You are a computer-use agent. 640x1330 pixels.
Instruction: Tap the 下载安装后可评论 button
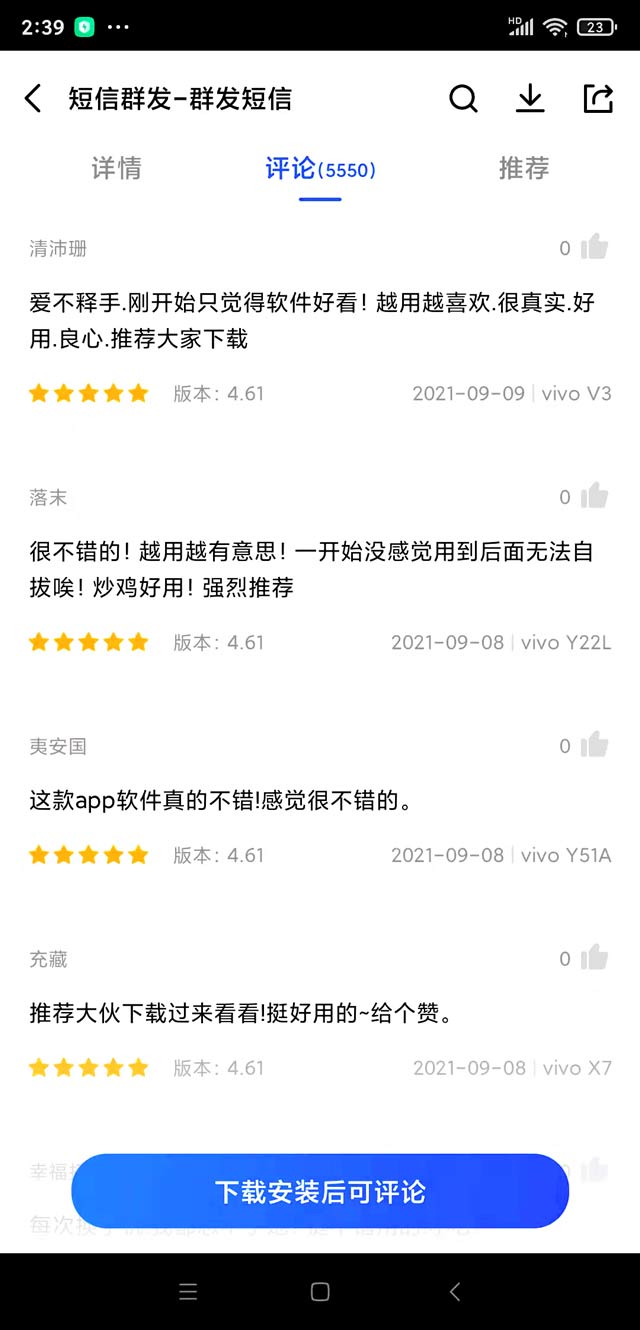tap(320, 1191)
